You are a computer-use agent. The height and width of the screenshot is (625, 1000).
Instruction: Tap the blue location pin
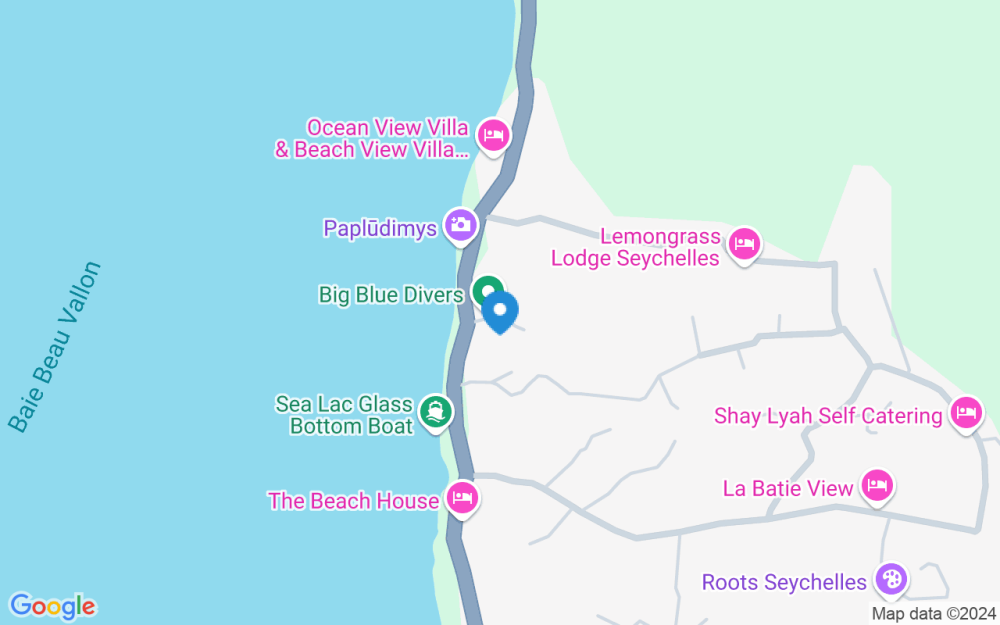click(500, 312)
